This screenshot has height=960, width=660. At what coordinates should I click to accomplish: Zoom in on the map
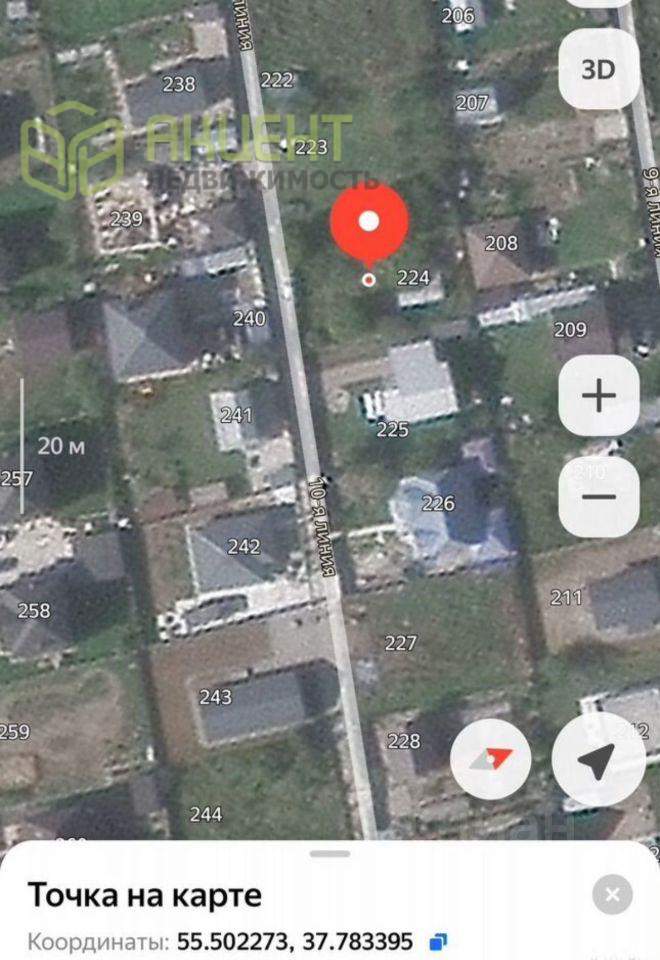coord(598,397)
